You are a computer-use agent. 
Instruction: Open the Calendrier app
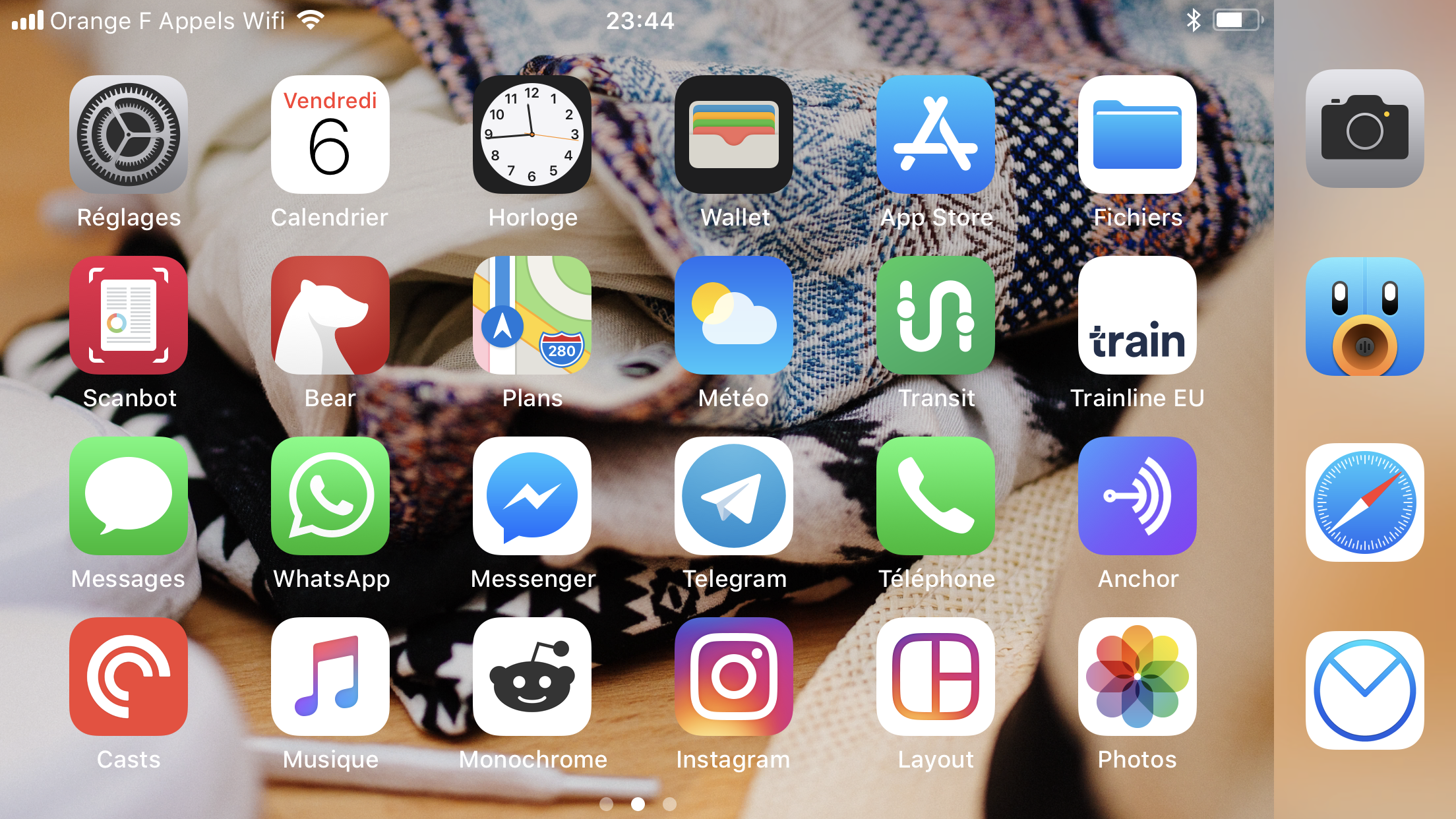[x=330, y=135]
